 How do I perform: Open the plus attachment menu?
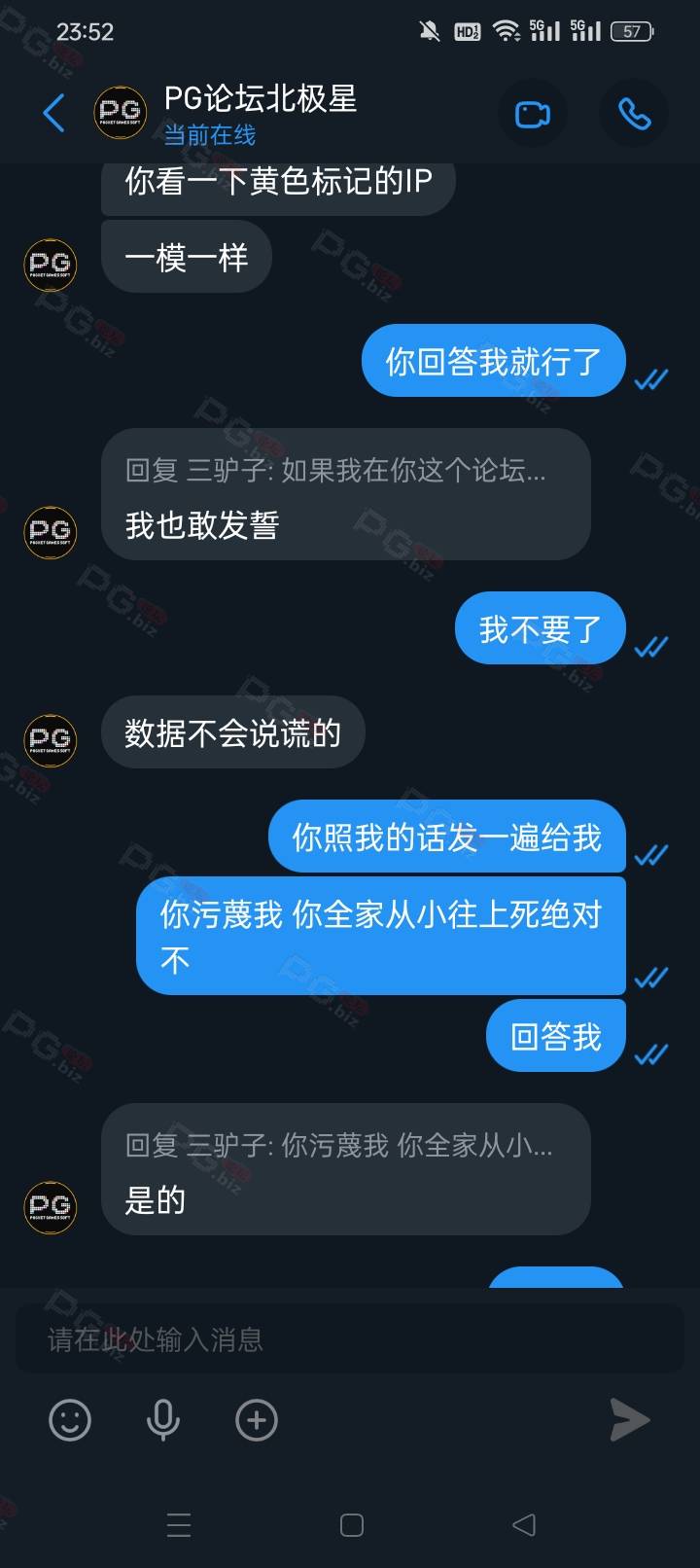(257, 1420)
